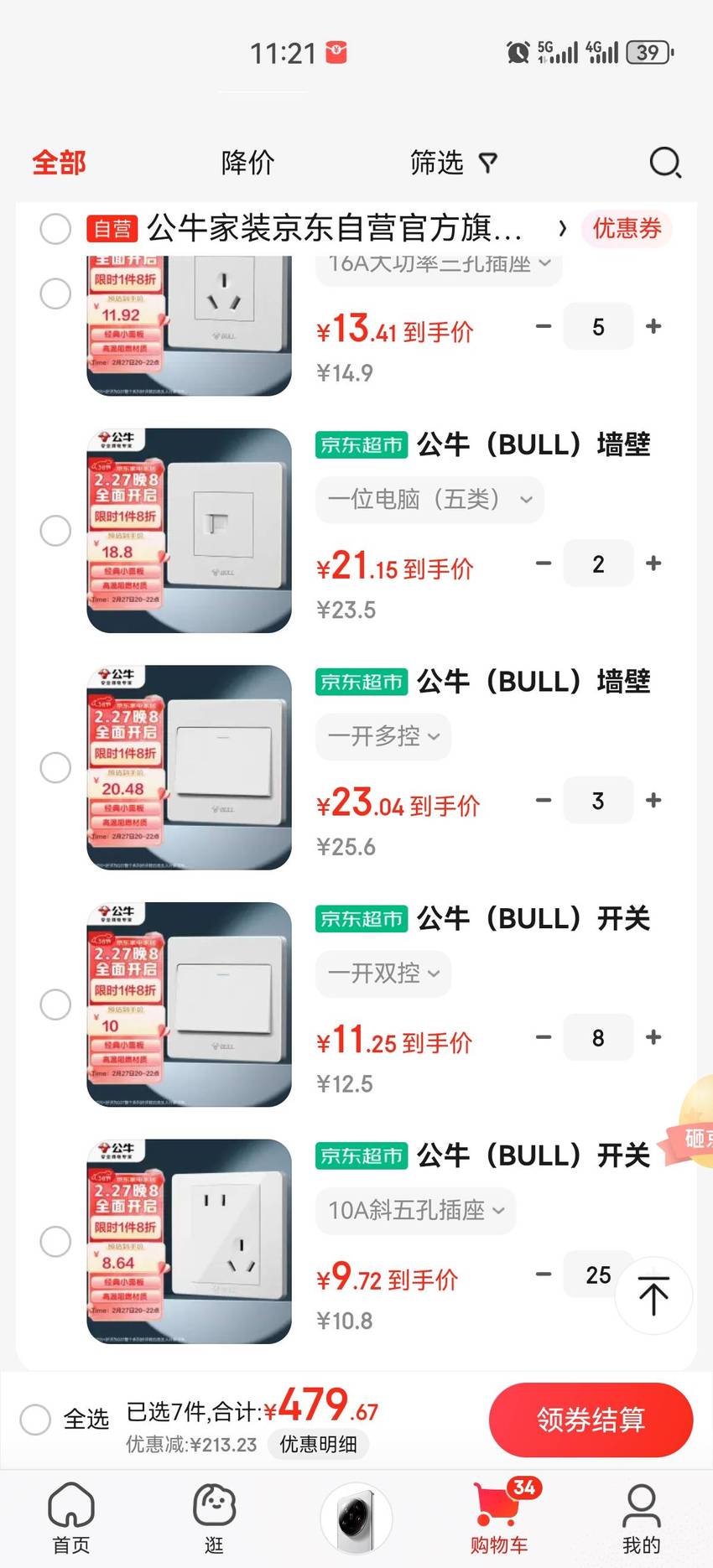
Task: Open the cart search icon
Action: pyautogui.click(x=665, y=163)
